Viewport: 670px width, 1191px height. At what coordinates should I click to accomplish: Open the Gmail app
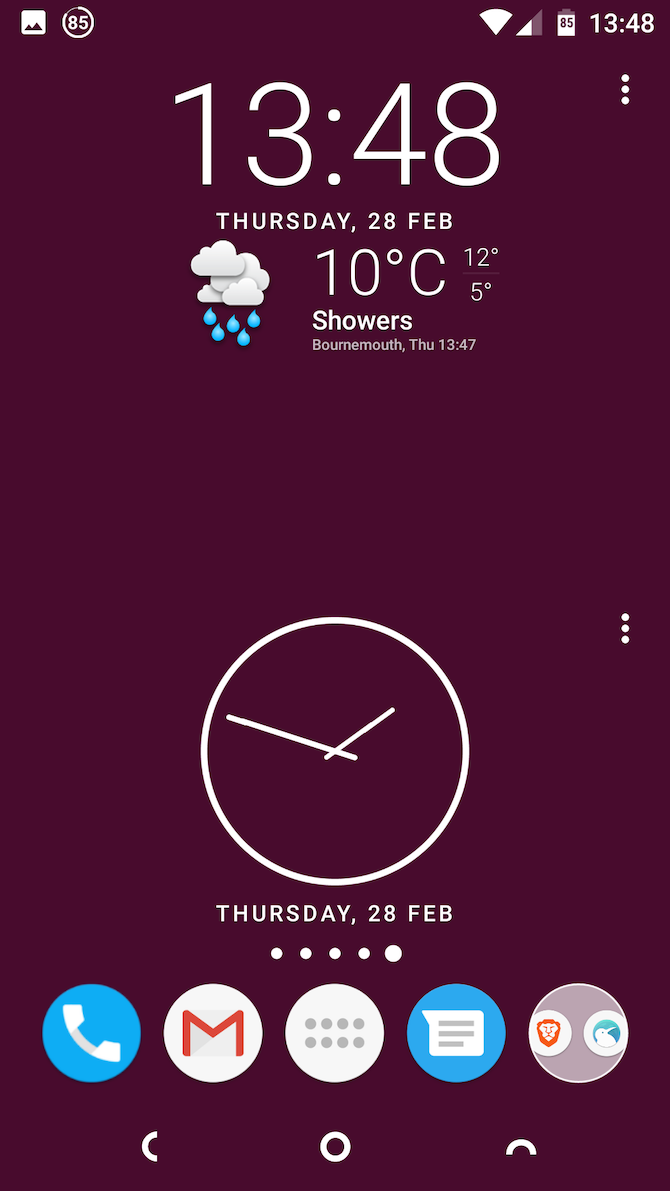point(213,1033)
